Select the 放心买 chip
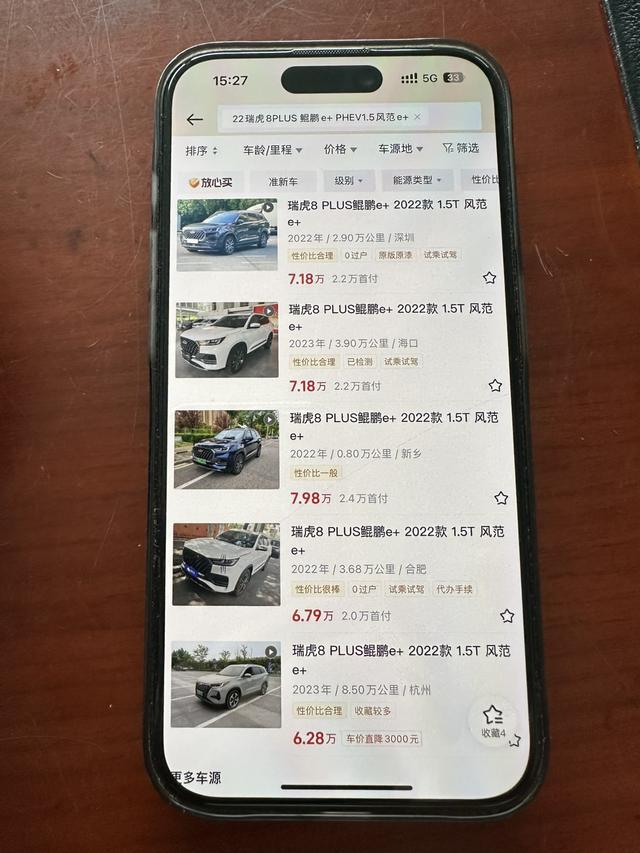Screen dimensions: 640x853 [210, 182]
